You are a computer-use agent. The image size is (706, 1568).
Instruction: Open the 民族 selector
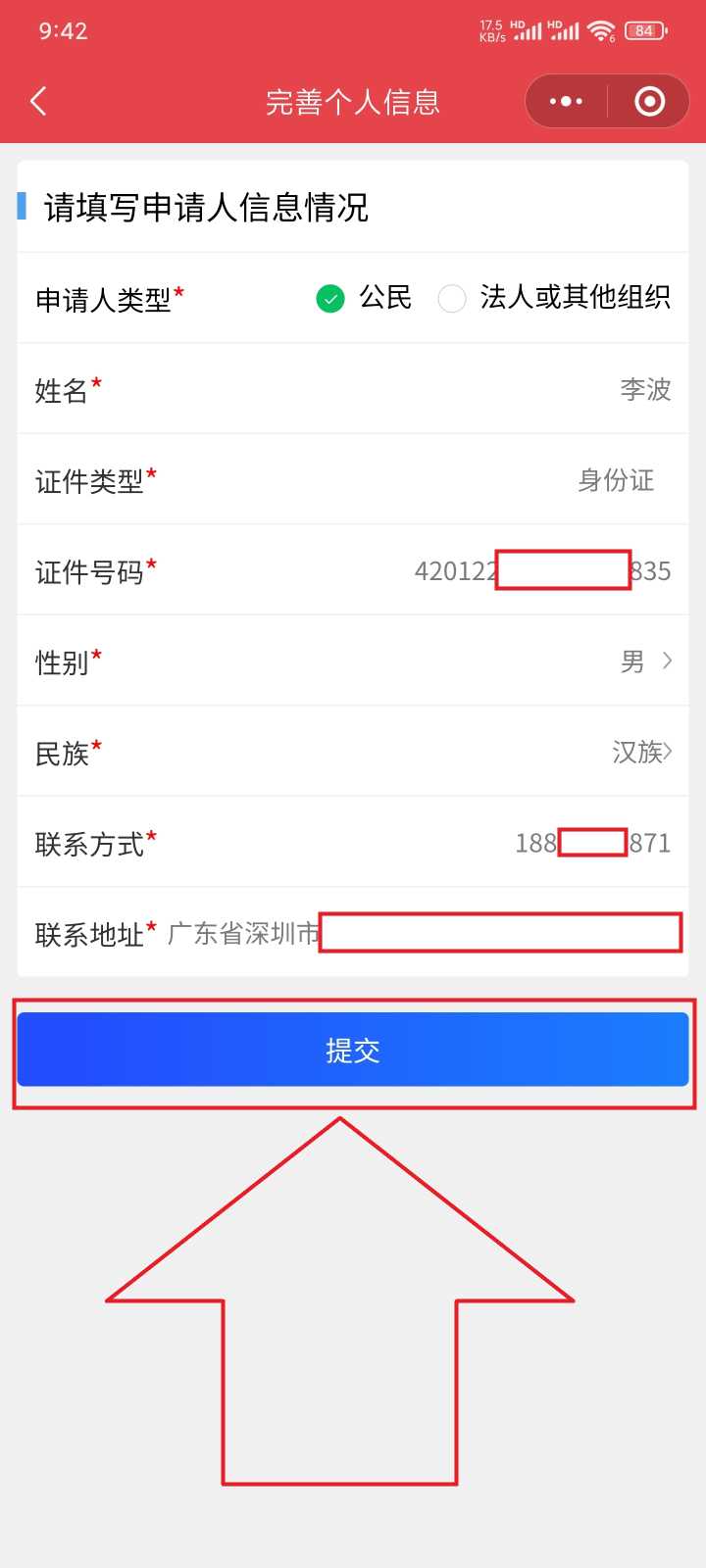pos(641,752)
